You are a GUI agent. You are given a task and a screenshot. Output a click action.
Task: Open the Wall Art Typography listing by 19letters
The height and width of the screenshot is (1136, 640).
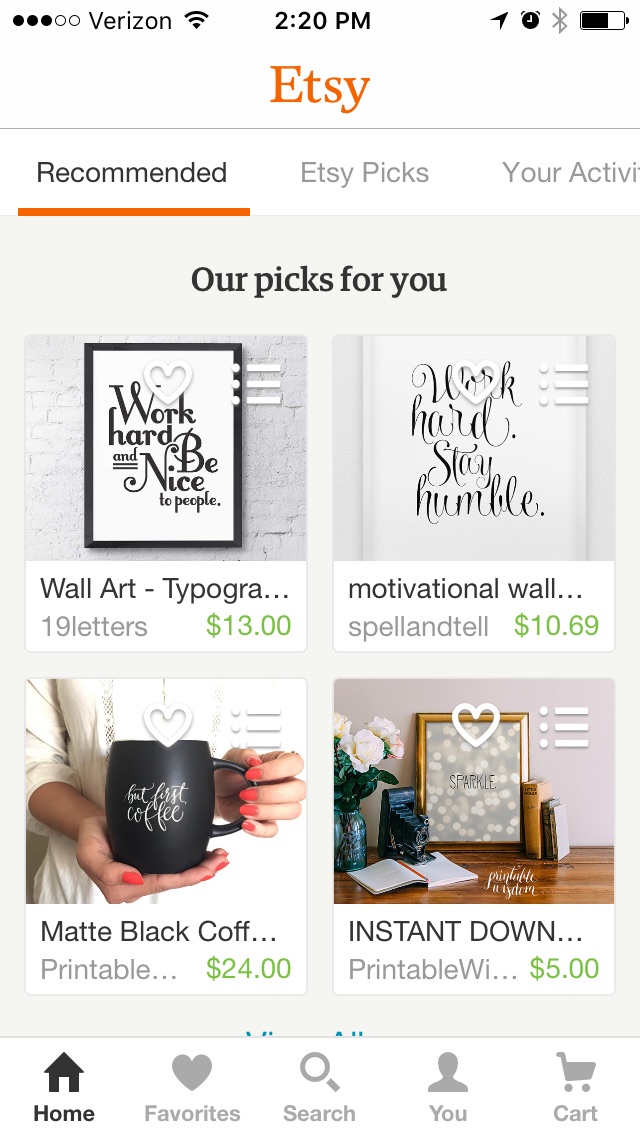coord(166,493)
